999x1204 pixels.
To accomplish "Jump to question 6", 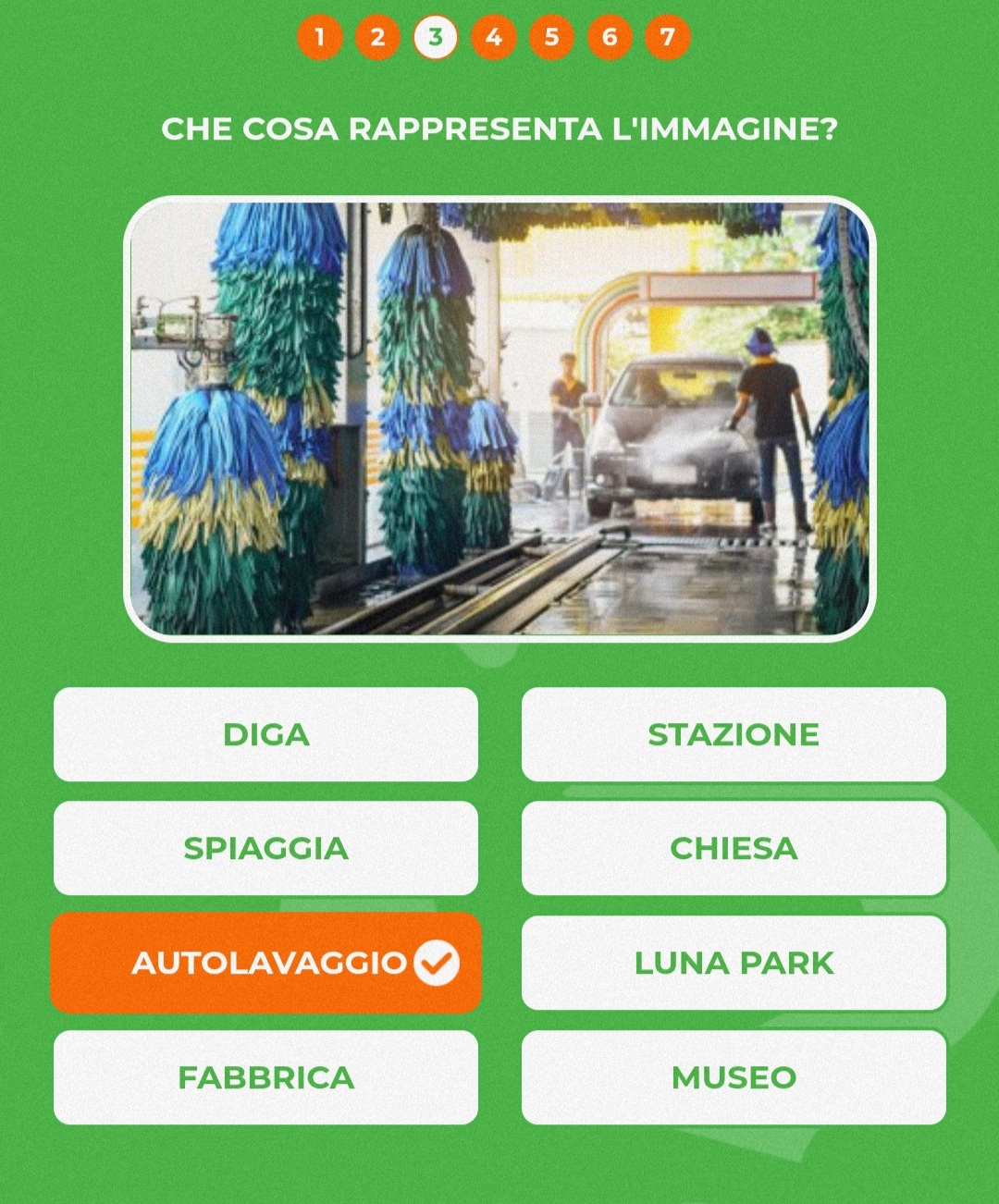I will (x=610, y=38).
